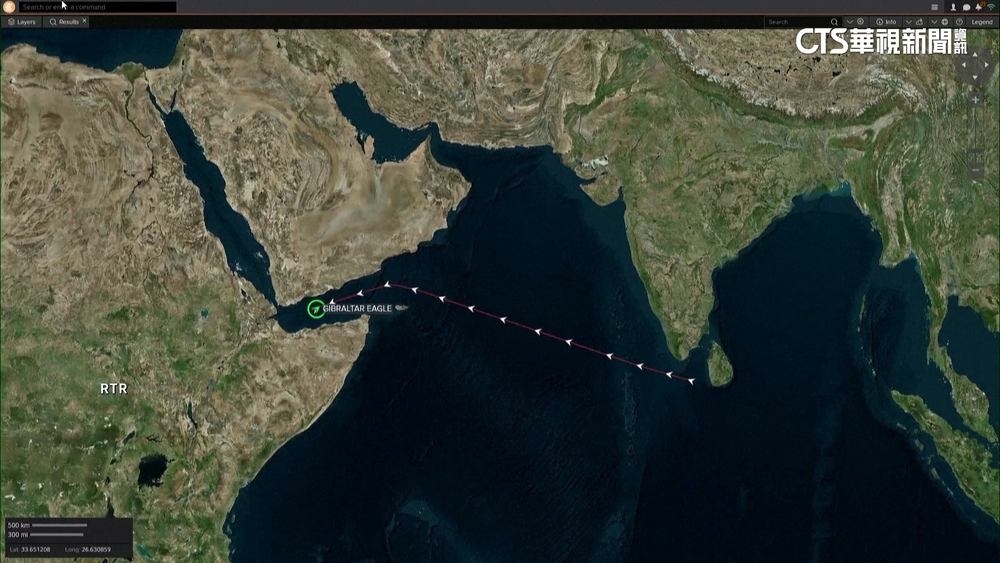Focus the "Search or enter a command" box
The height and width of the screenshot is (563, 1000).
point(95,7)
